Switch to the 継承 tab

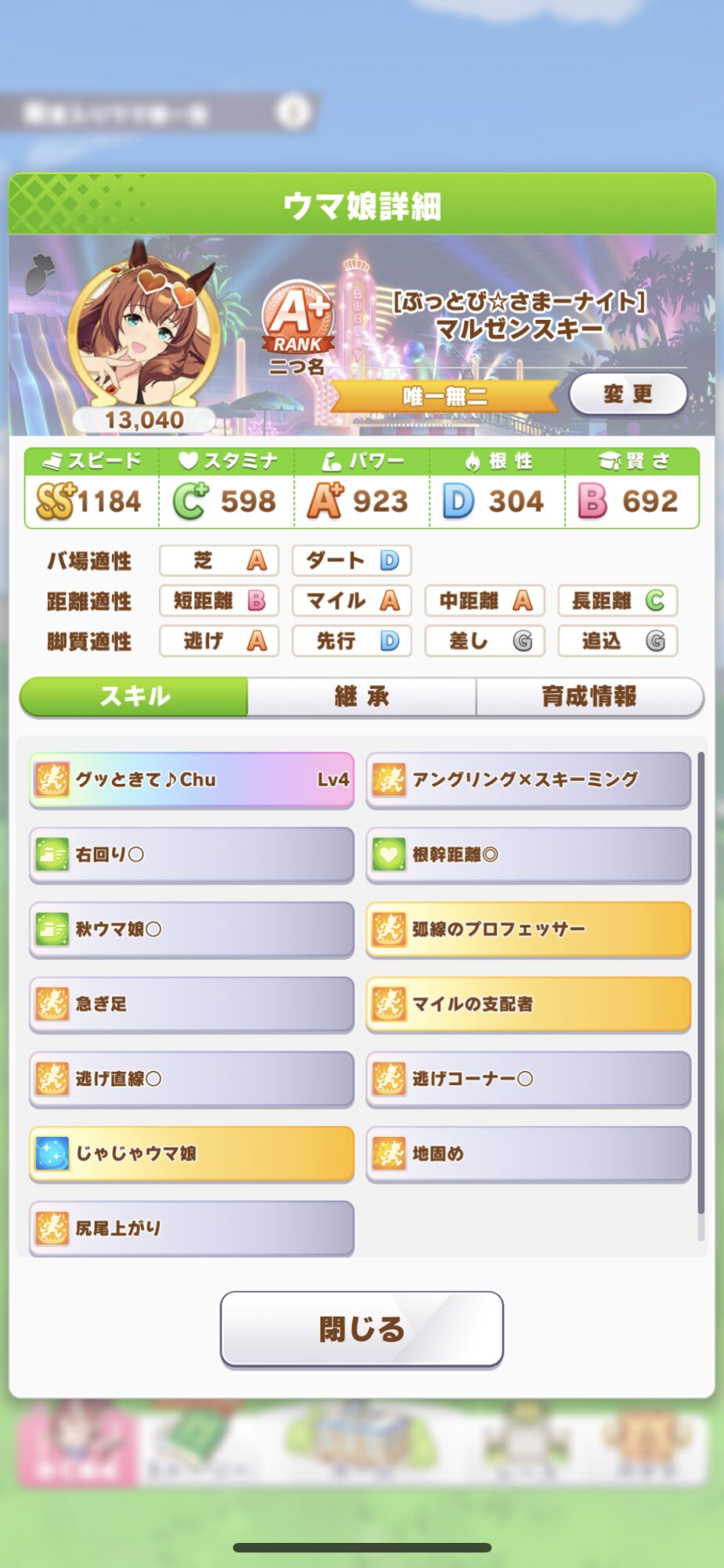pos(361,696)
